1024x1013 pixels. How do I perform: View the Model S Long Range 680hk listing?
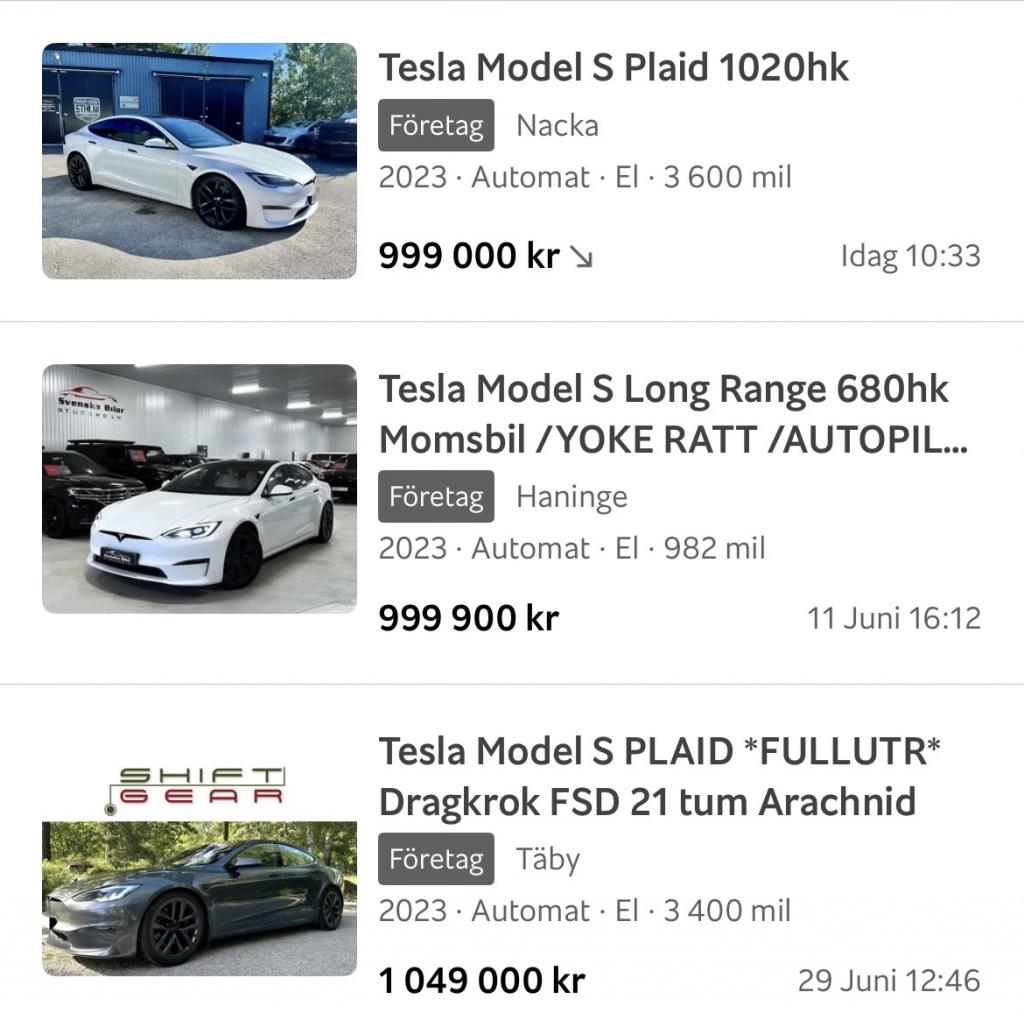click(663, 390)
